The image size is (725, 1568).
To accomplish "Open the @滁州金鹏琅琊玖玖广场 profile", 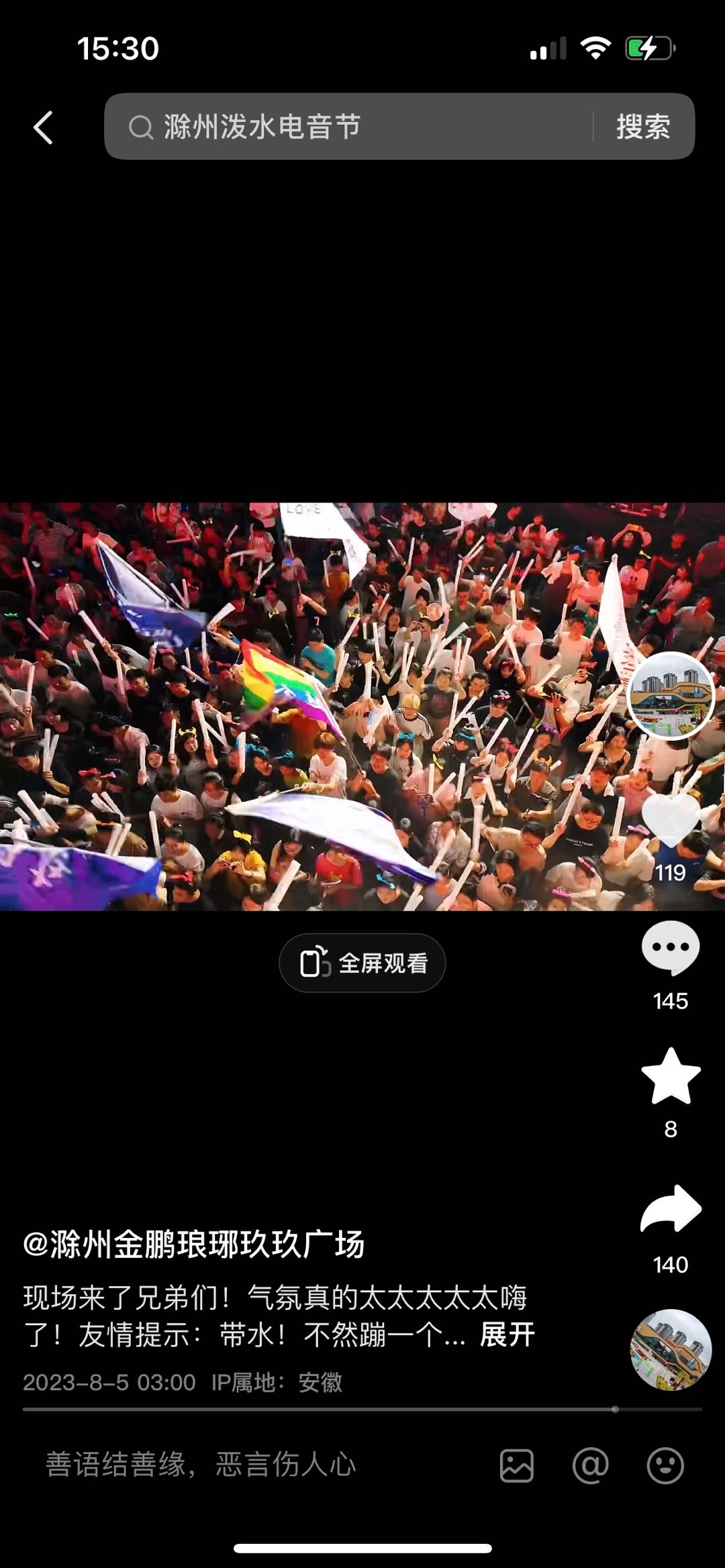I will (x=194, y=1245).
